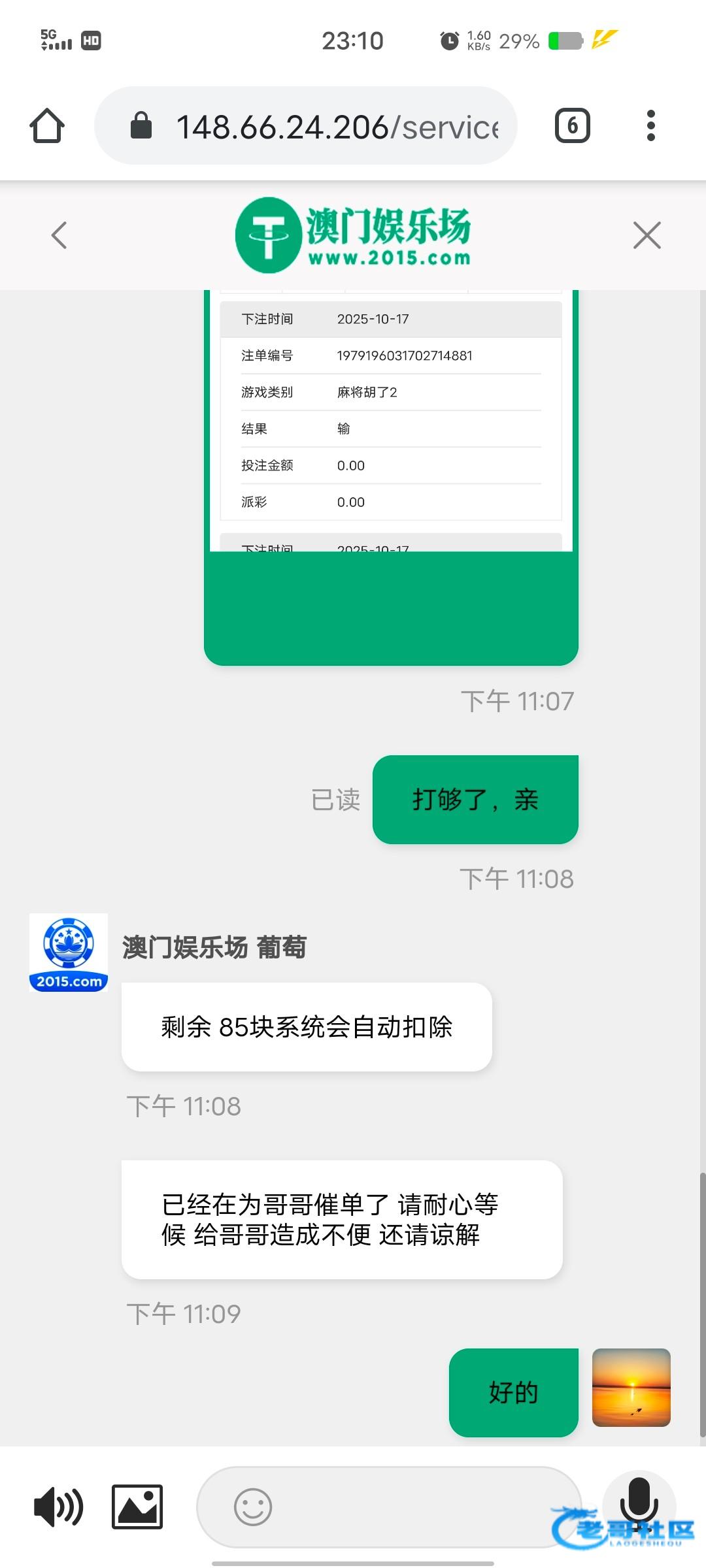Go to the browser home page
The image size is (706, 1568).
[x=47, y=125]
